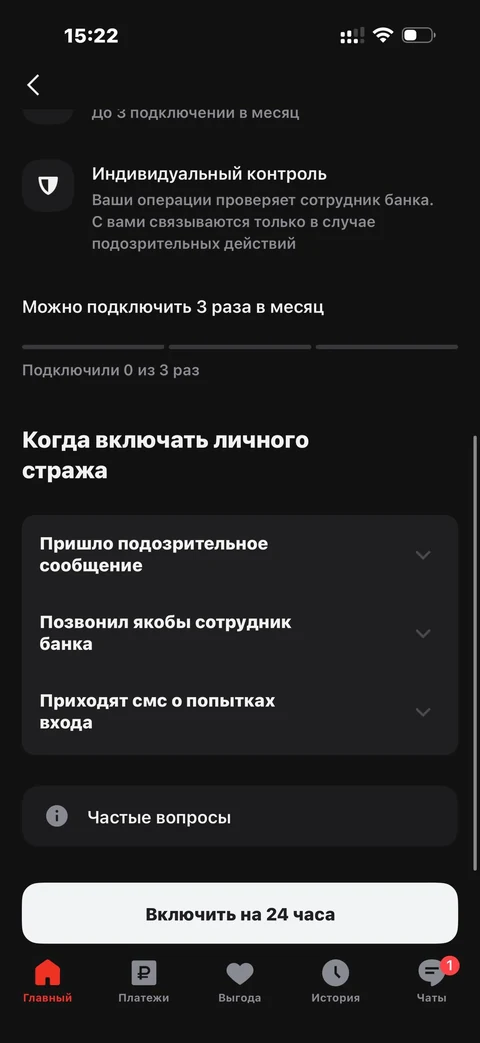Open the История tab
480x1043 pixels.
(x=336, y=982)
